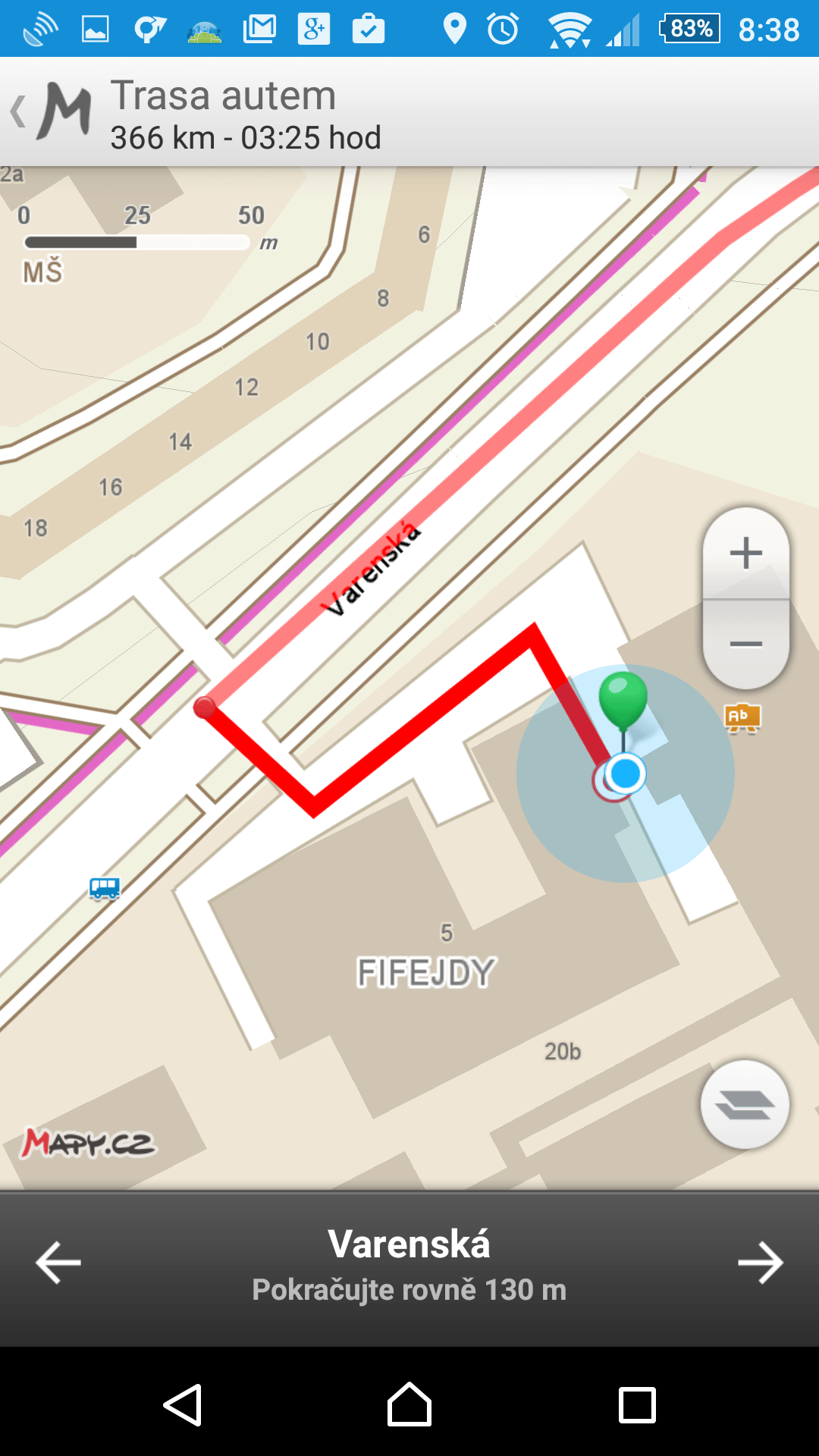Zoom out with the minus button

pyautogui.click(x=746, y=645)
